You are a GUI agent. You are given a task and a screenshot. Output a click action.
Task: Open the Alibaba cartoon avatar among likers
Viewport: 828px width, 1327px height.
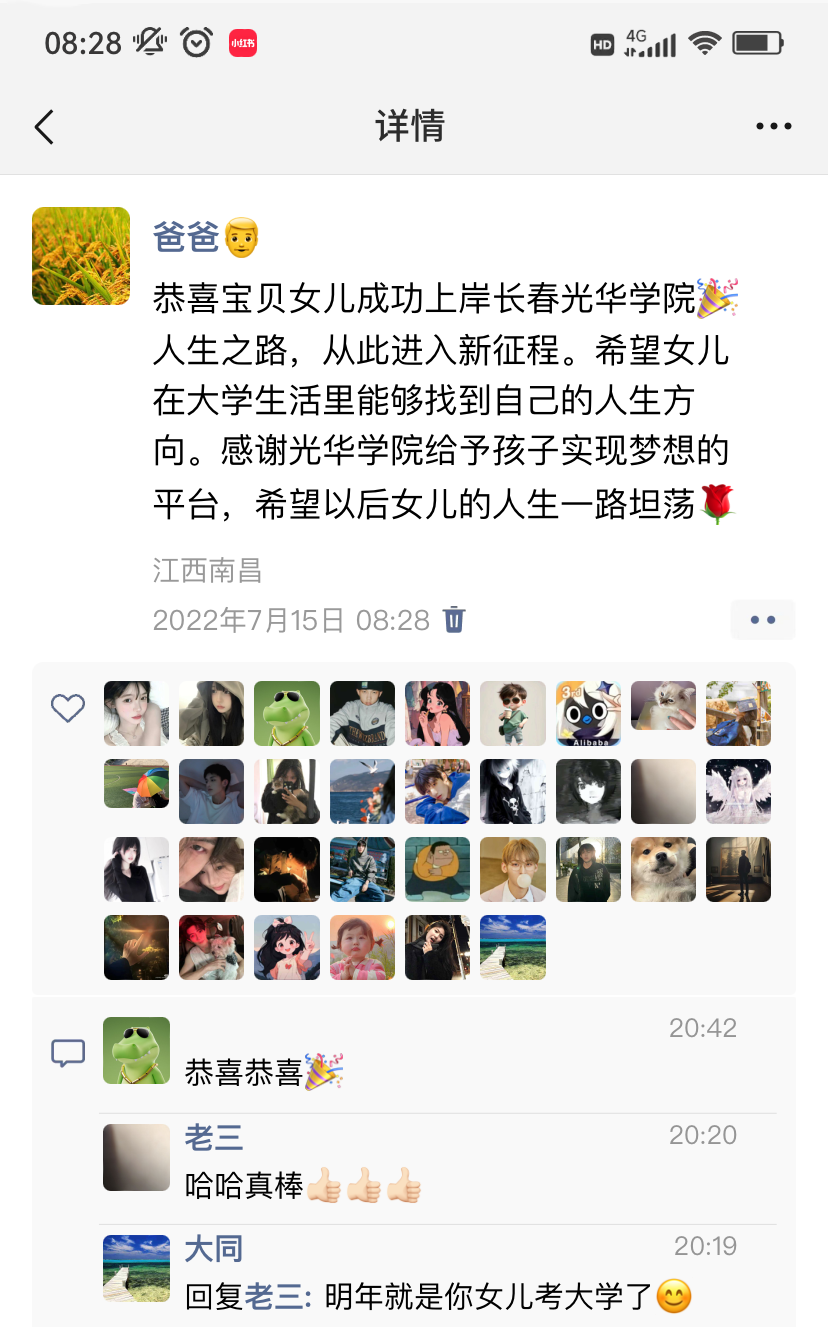coord(588,714)
